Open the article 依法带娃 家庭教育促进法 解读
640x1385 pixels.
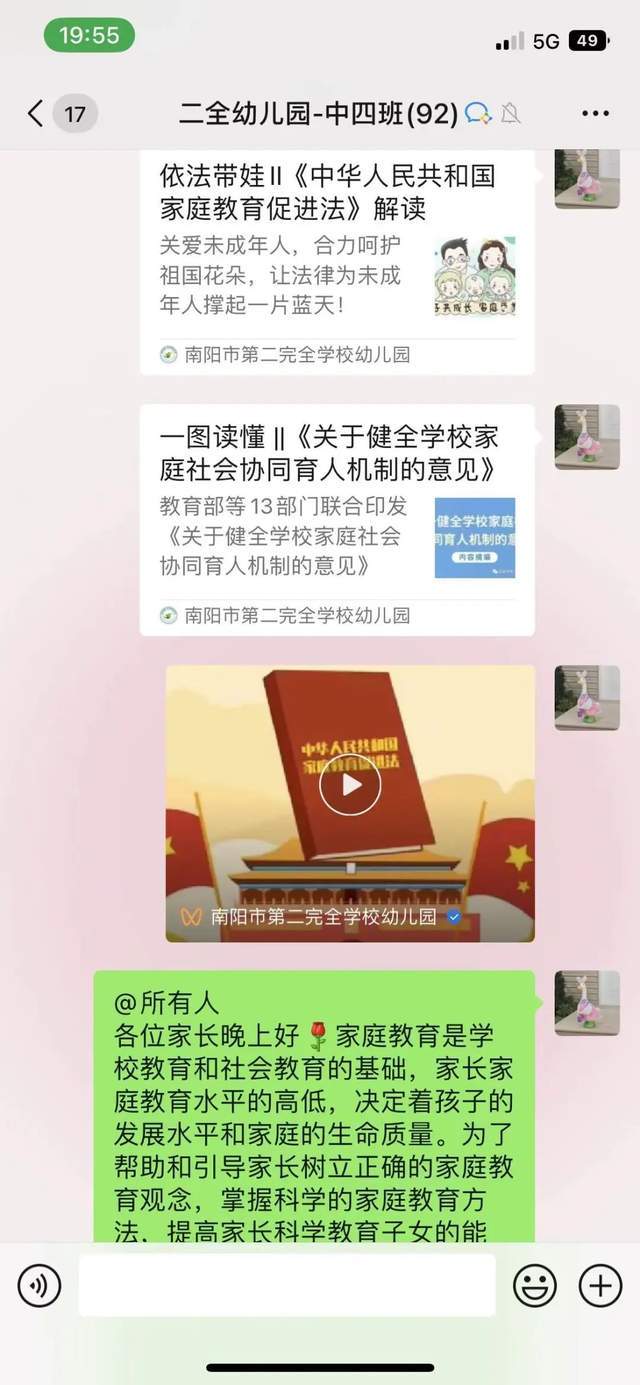[337, 262]
